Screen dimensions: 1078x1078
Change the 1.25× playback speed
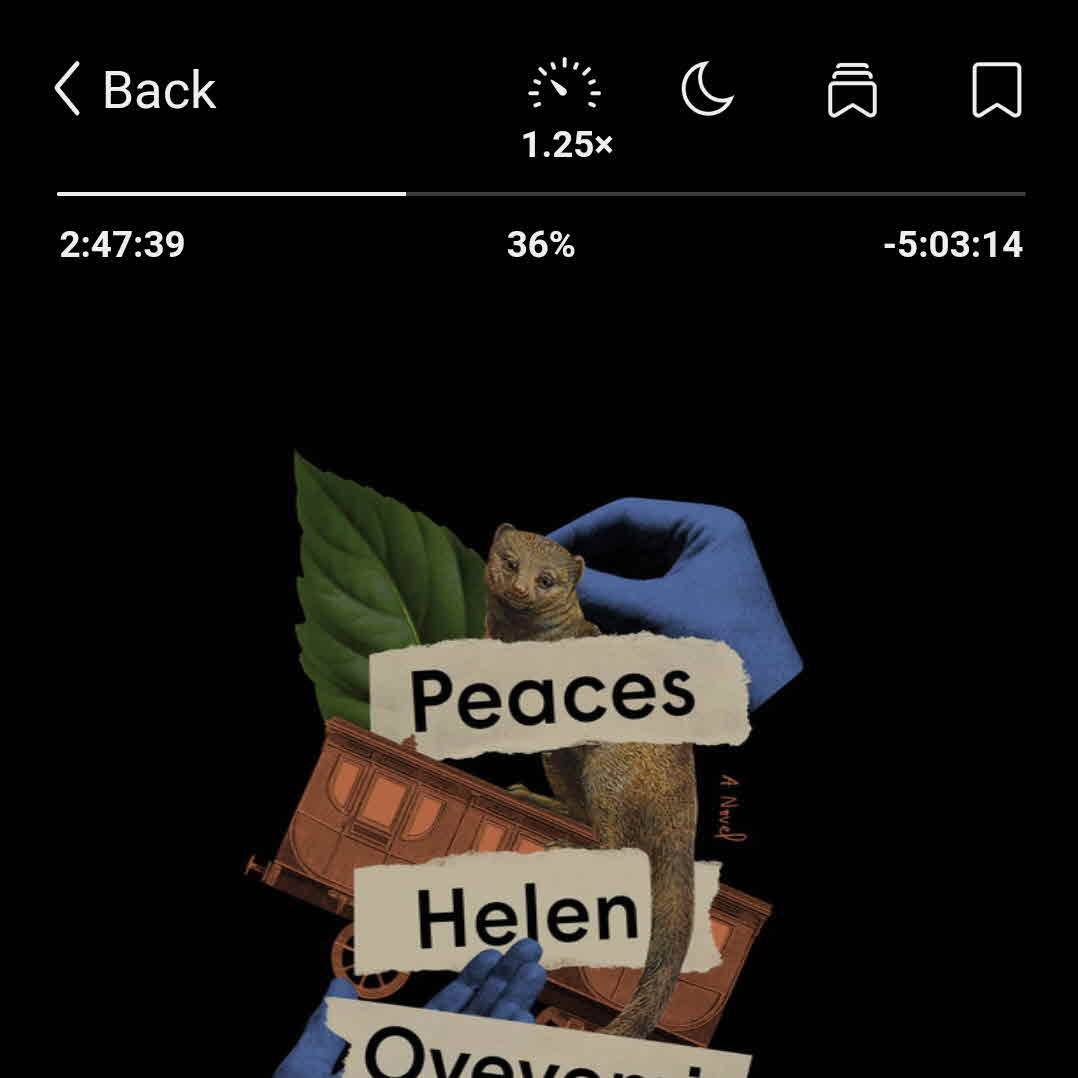pos(566,108)
